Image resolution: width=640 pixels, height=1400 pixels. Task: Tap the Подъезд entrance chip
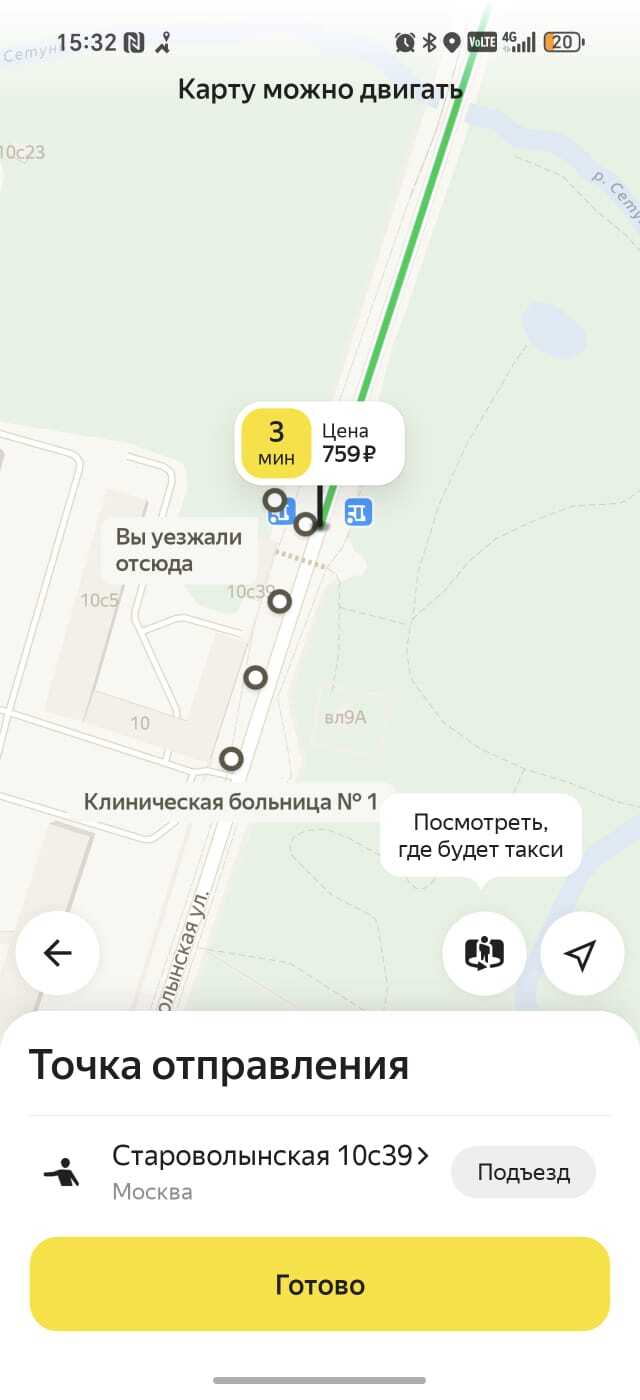click(523, 1172)
